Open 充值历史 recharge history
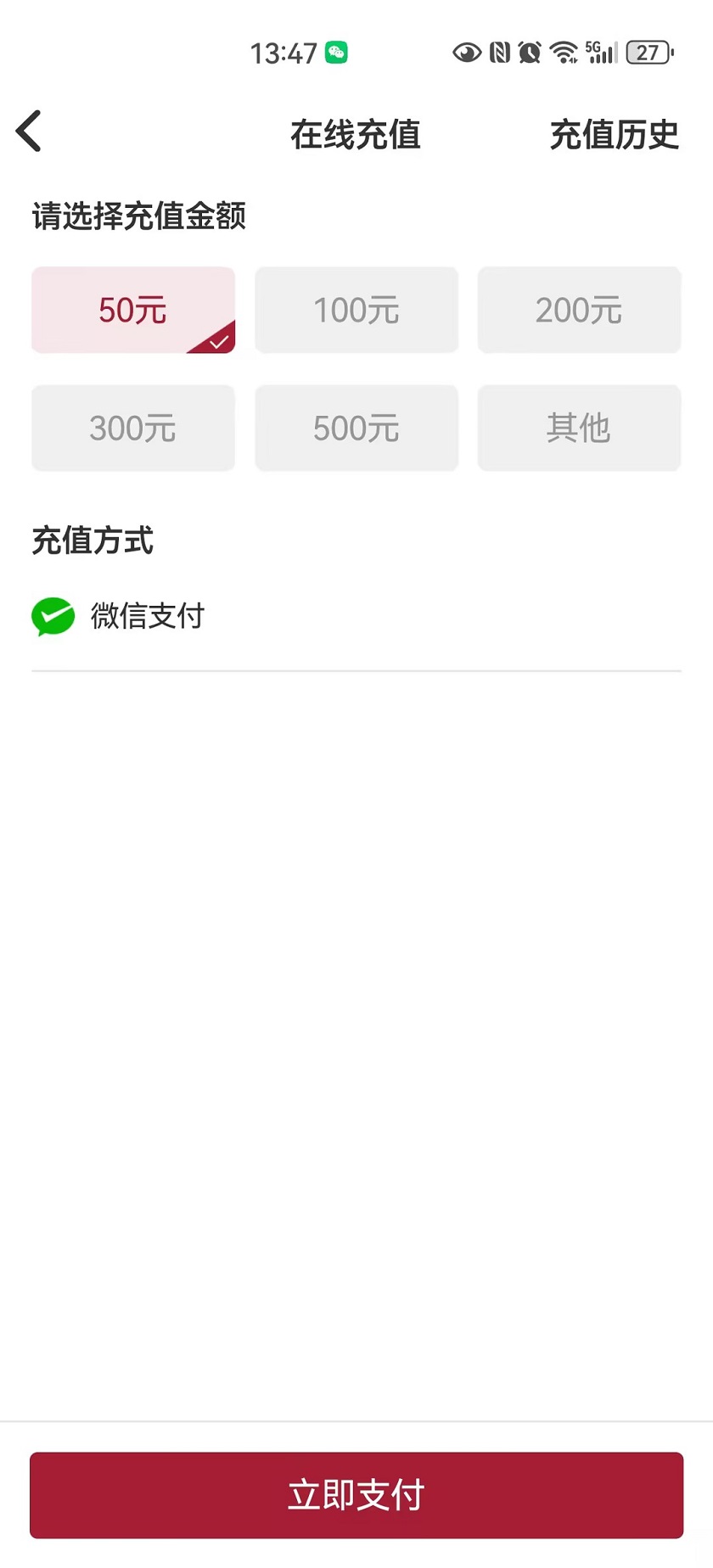Image resolution: width=713 pixels, height=1568 pixels. point(614,134)
